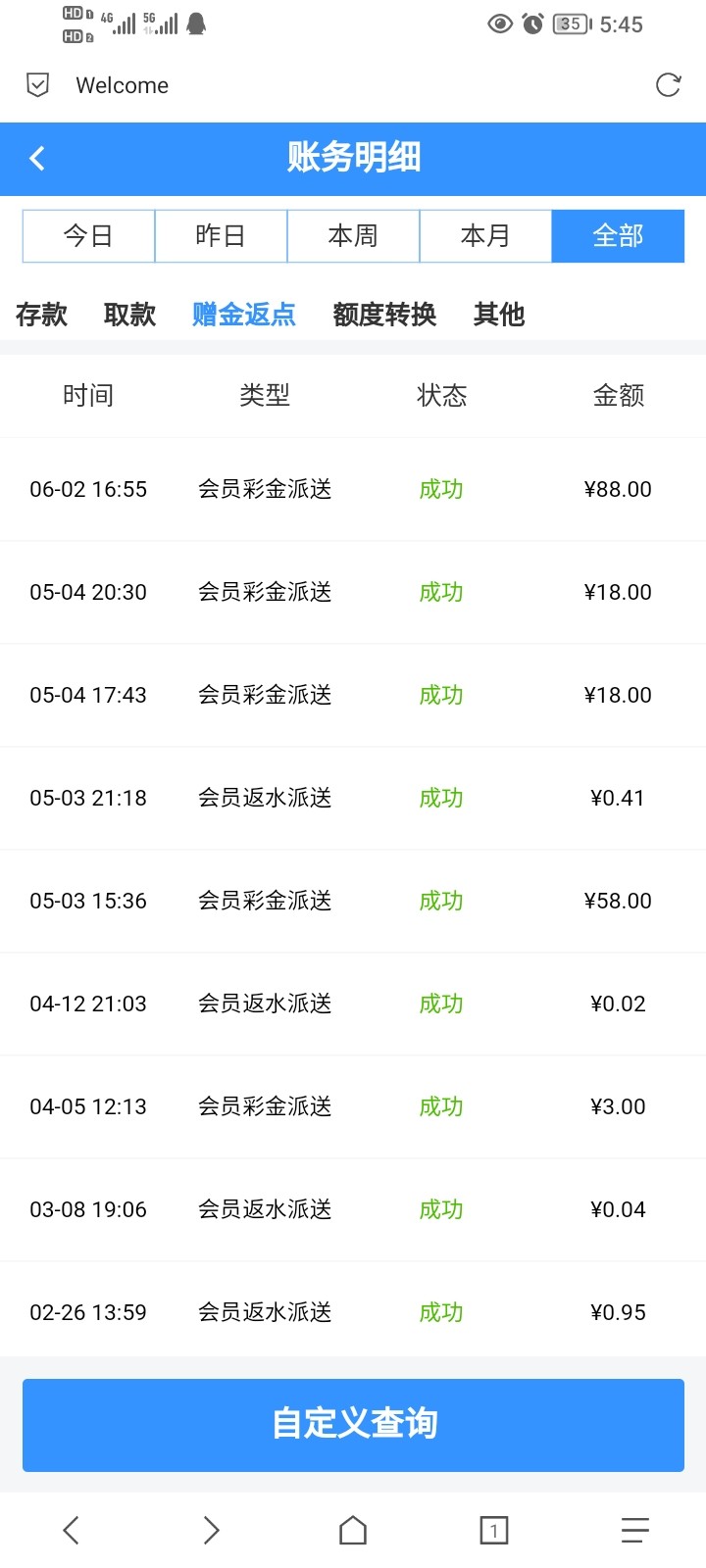This screenshot has width=706, height=1568.
Task: Go back from 账务明细 page
Action: tap(37, 158)
